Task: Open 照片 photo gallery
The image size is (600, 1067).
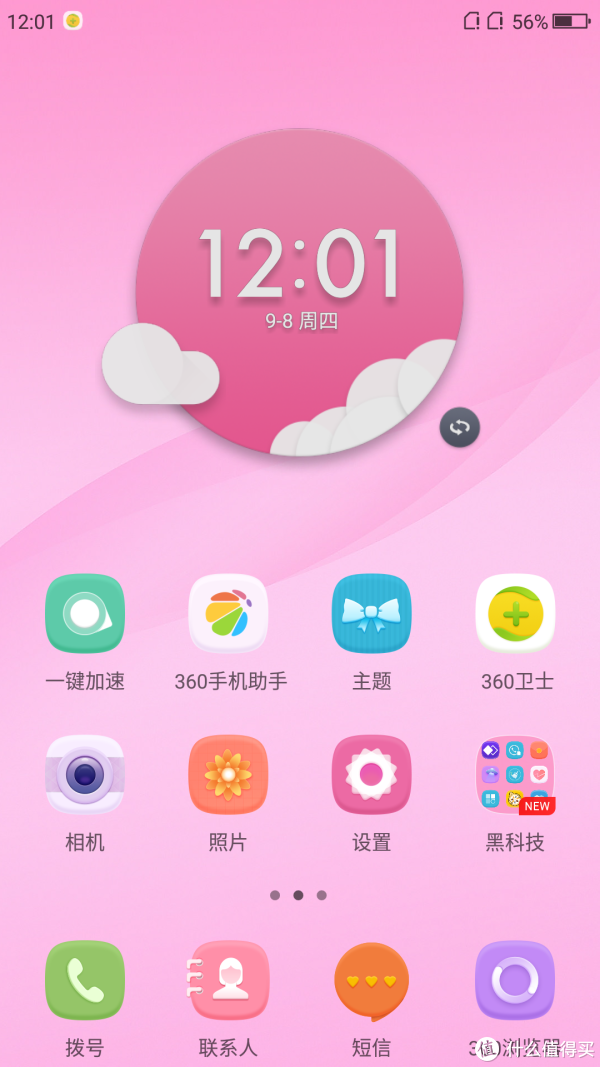Action: (x=229, y=775)
